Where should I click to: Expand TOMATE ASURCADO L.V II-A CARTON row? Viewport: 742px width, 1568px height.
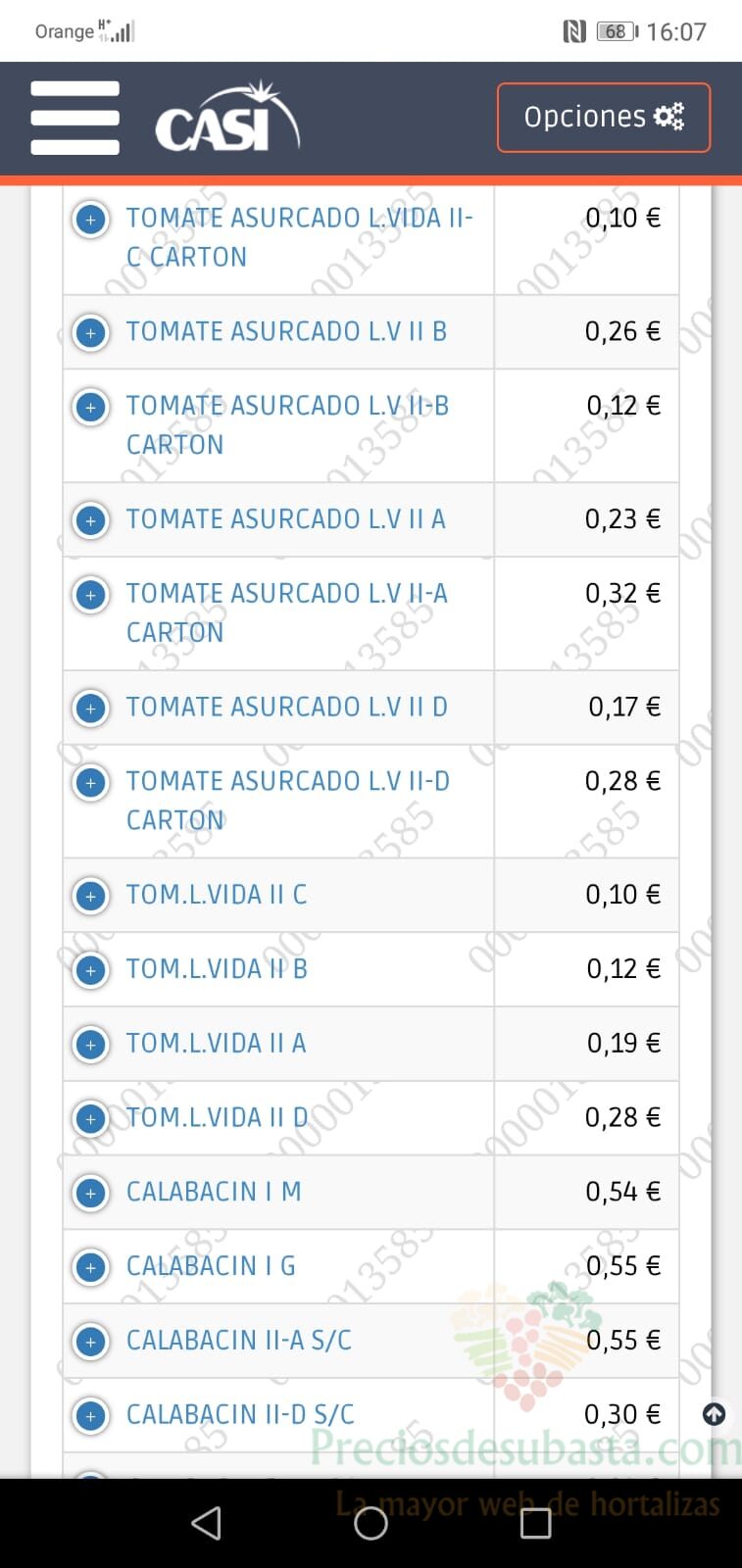coord(91,595)
